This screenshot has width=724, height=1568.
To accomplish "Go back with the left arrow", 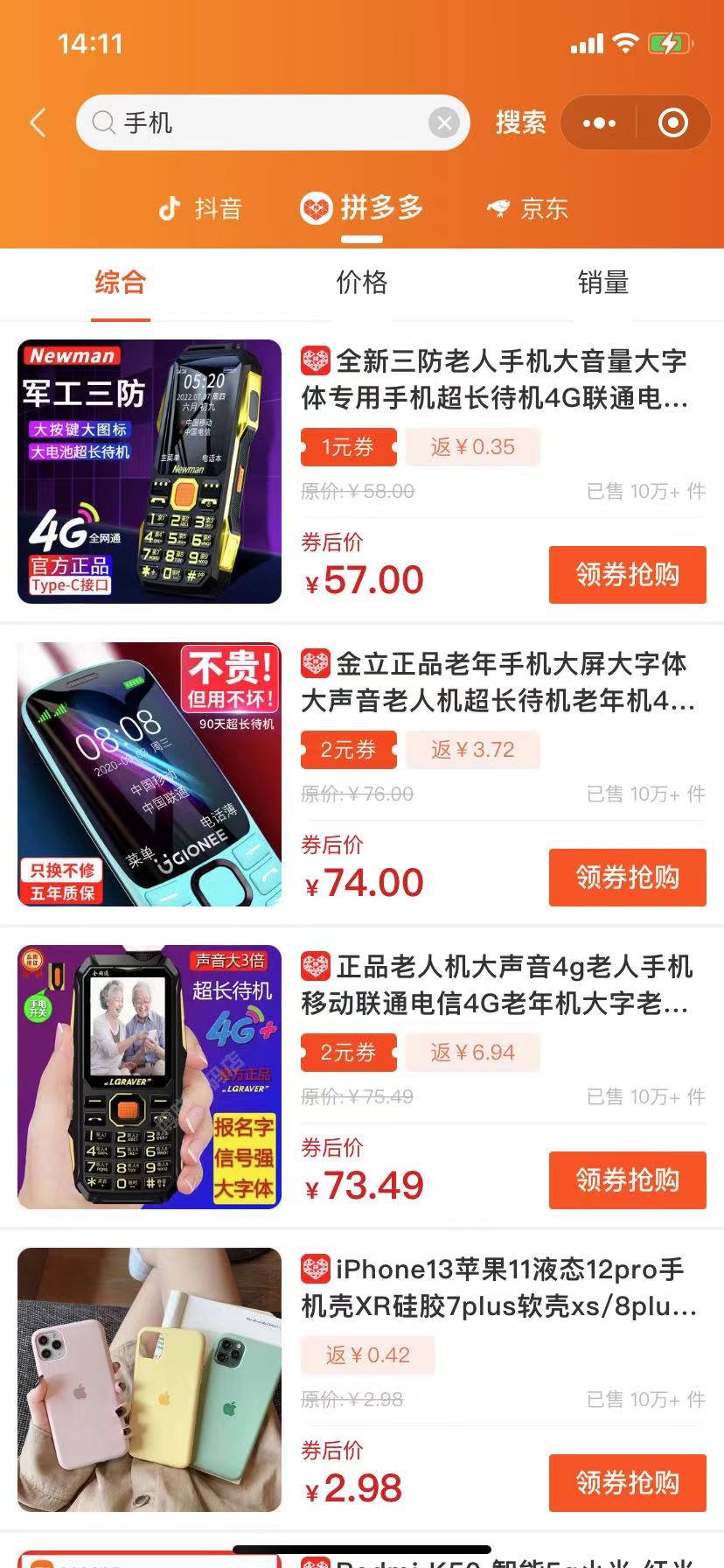I will click(38, 122).
